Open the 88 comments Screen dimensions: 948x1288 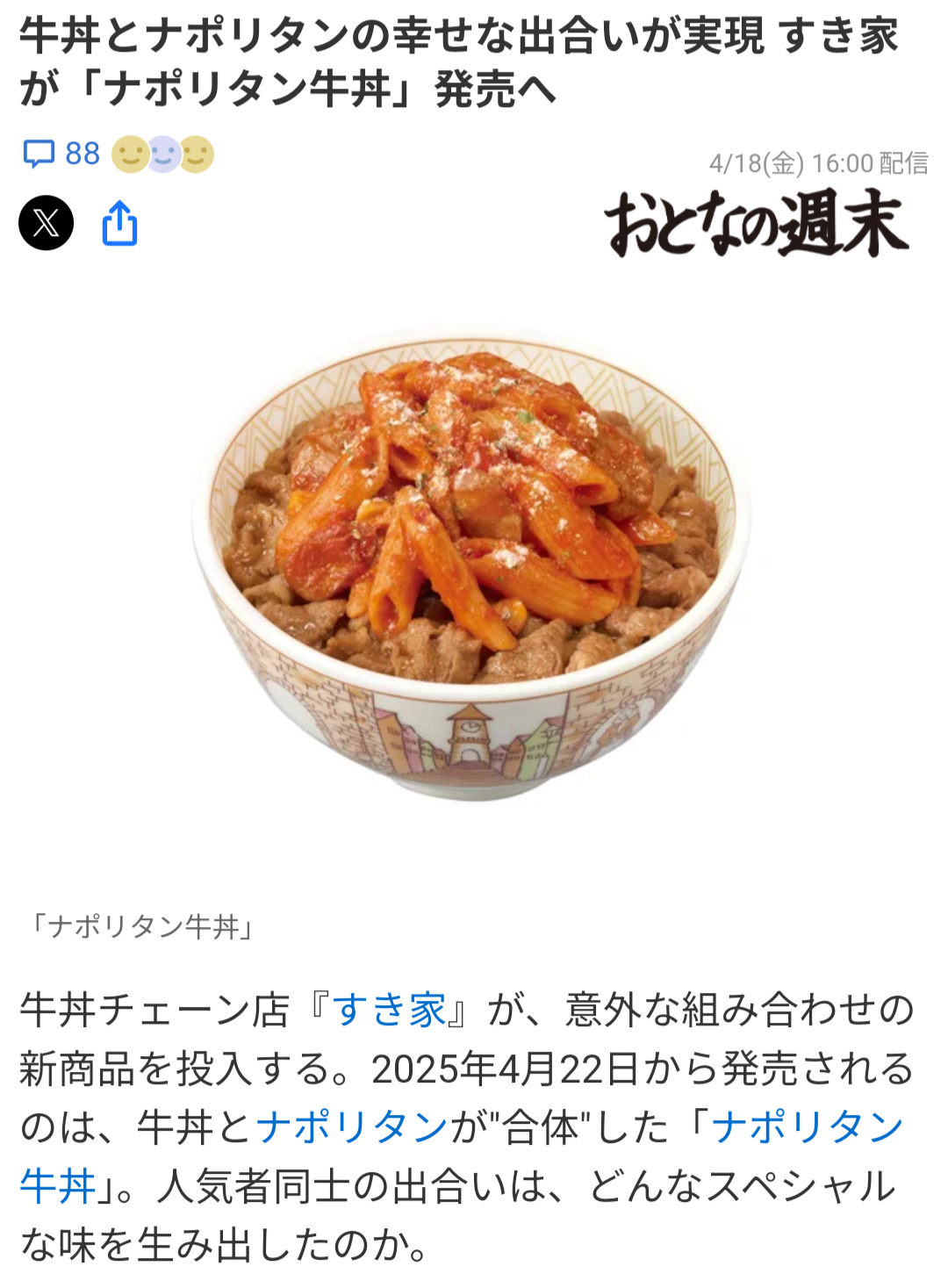pos(61,154)
